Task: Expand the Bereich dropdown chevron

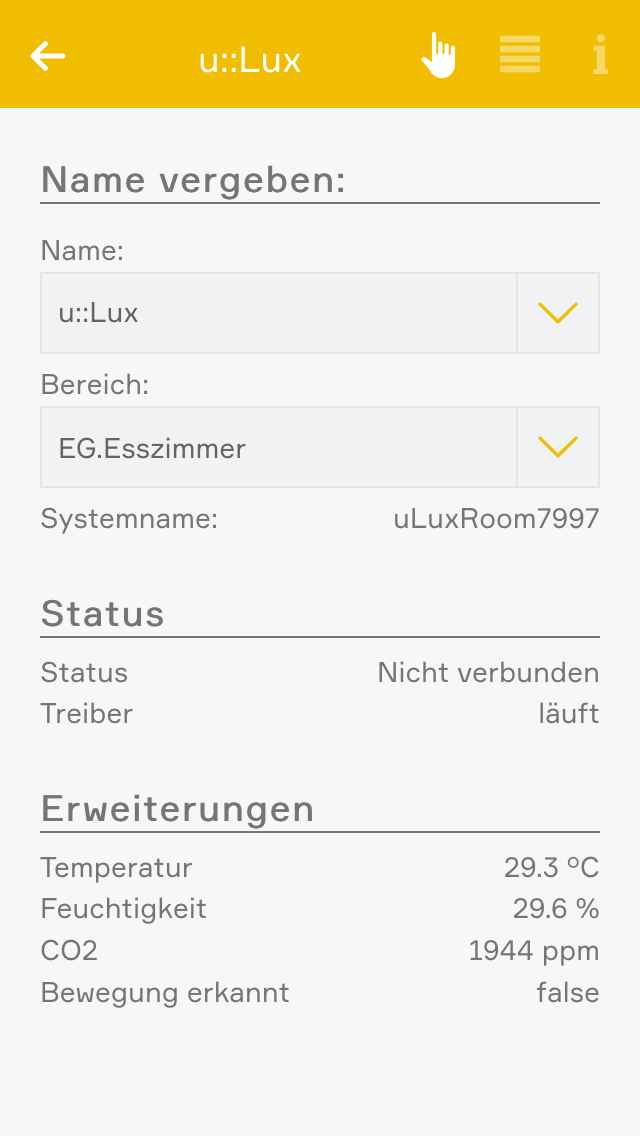Action: tap(558, 447)
